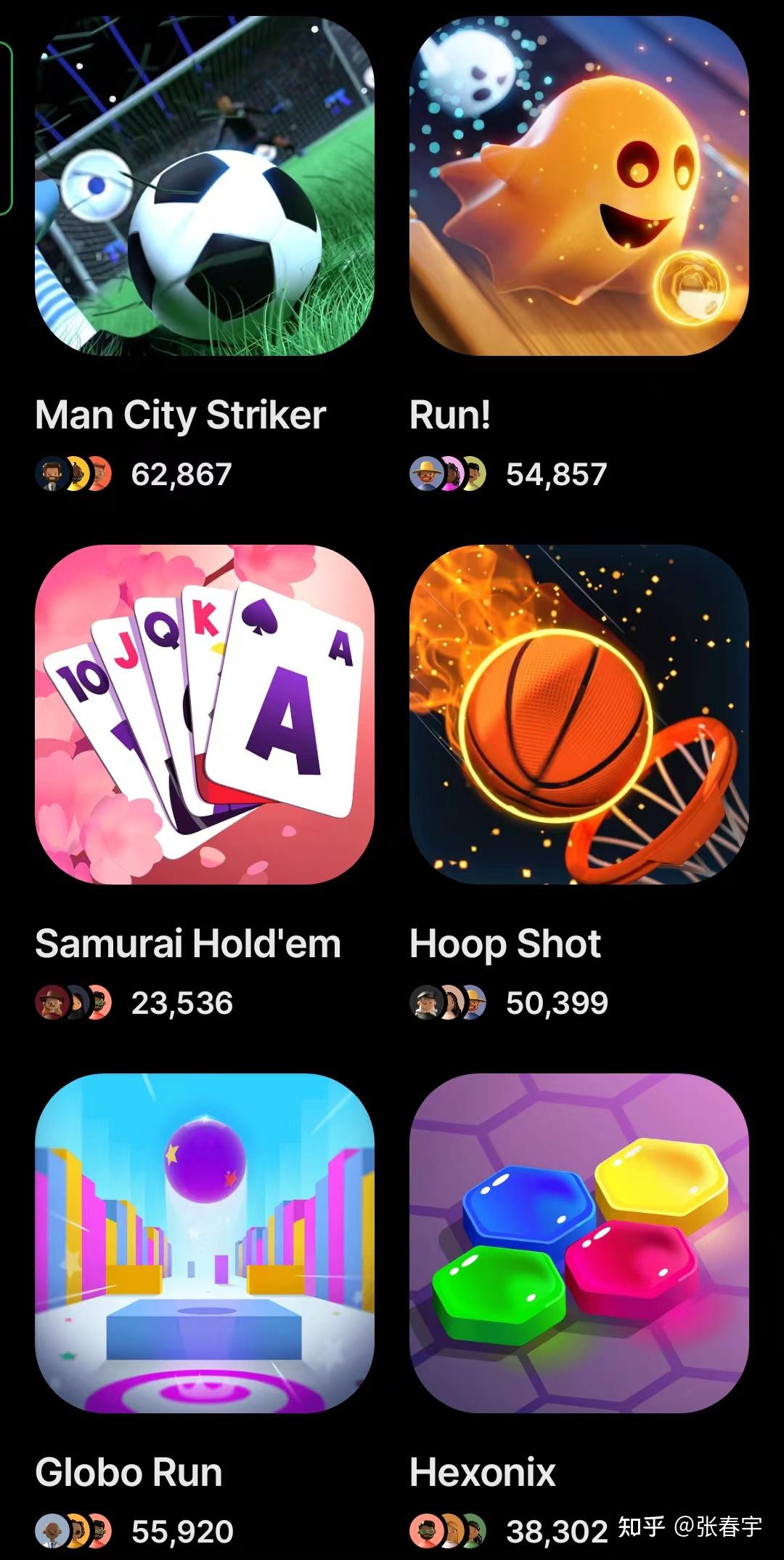Open the Man City Striker game
The image size is (784, 1560).
coord(204,186)
